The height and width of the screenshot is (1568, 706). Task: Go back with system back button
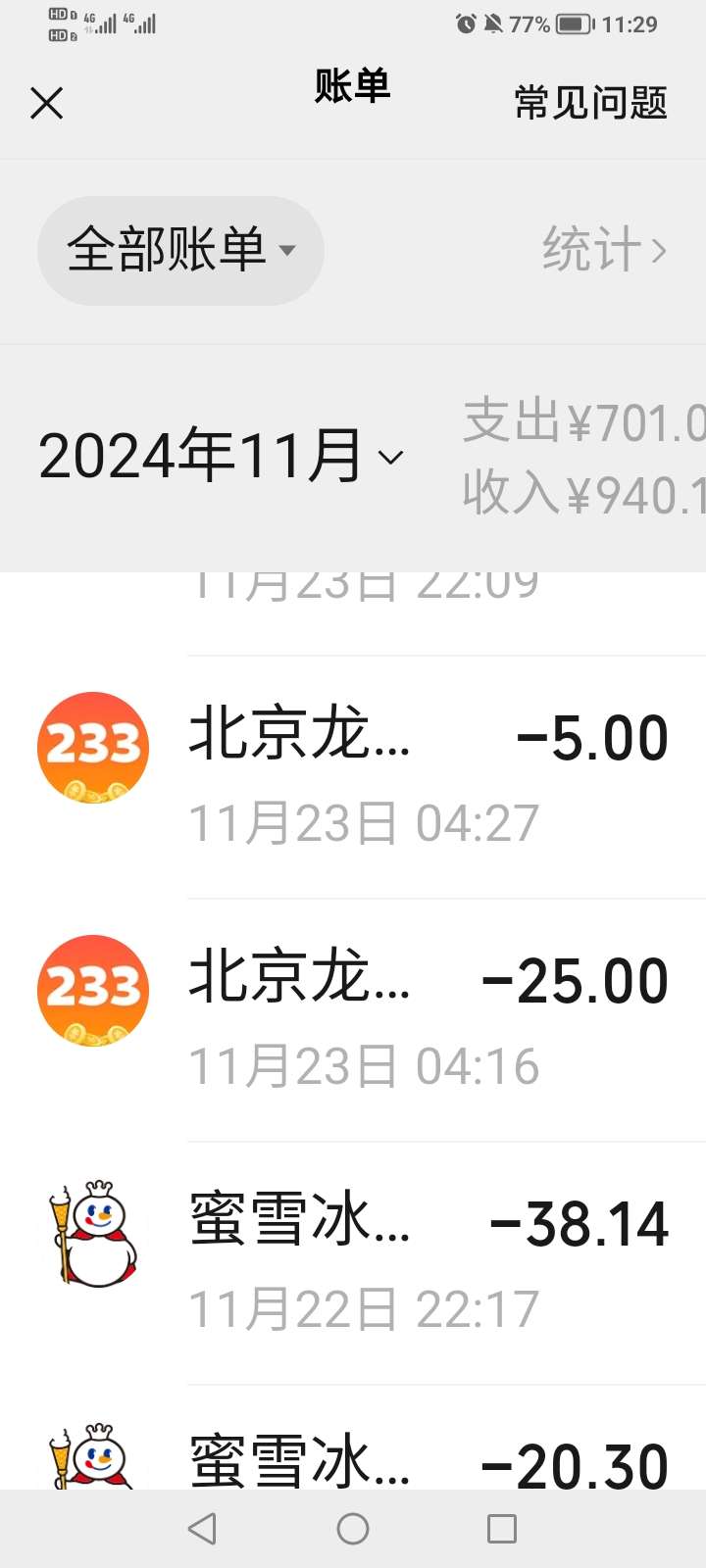coord(202,1529)
